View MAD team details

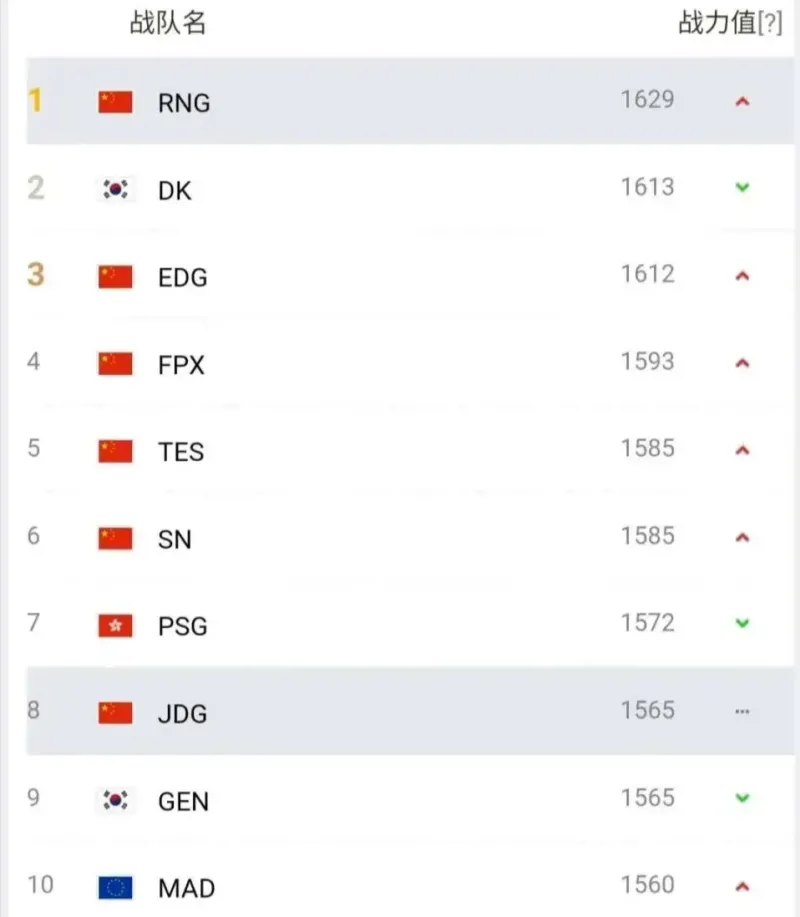(186, 887)
